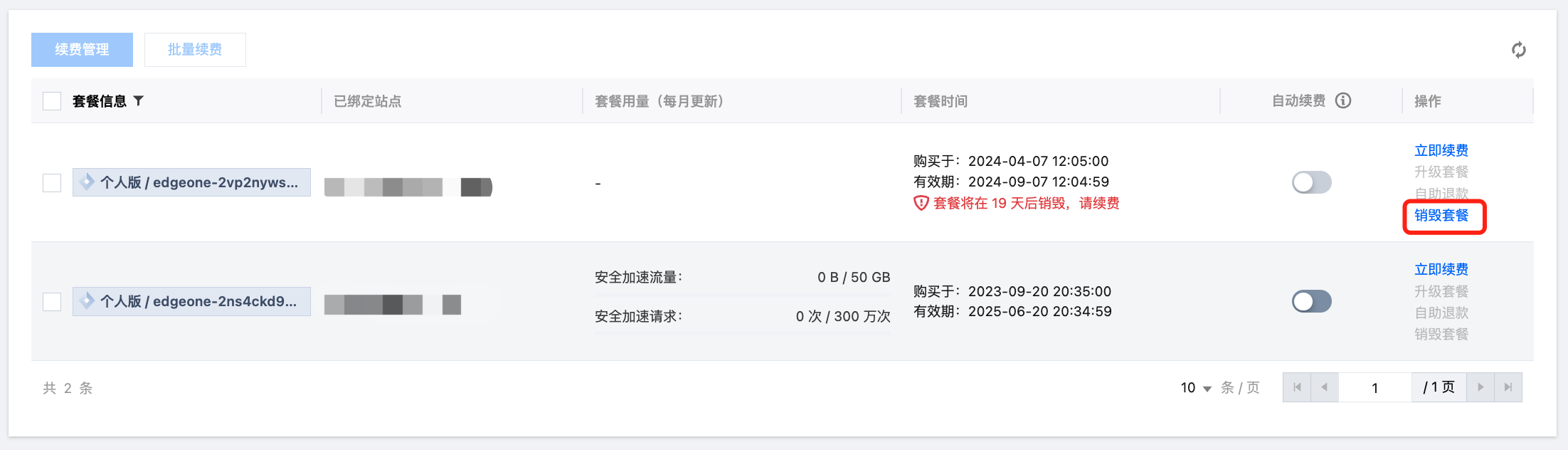Click 销毁套餐 for edgeone-2vp2nyws plan

tap(1441, 215)
